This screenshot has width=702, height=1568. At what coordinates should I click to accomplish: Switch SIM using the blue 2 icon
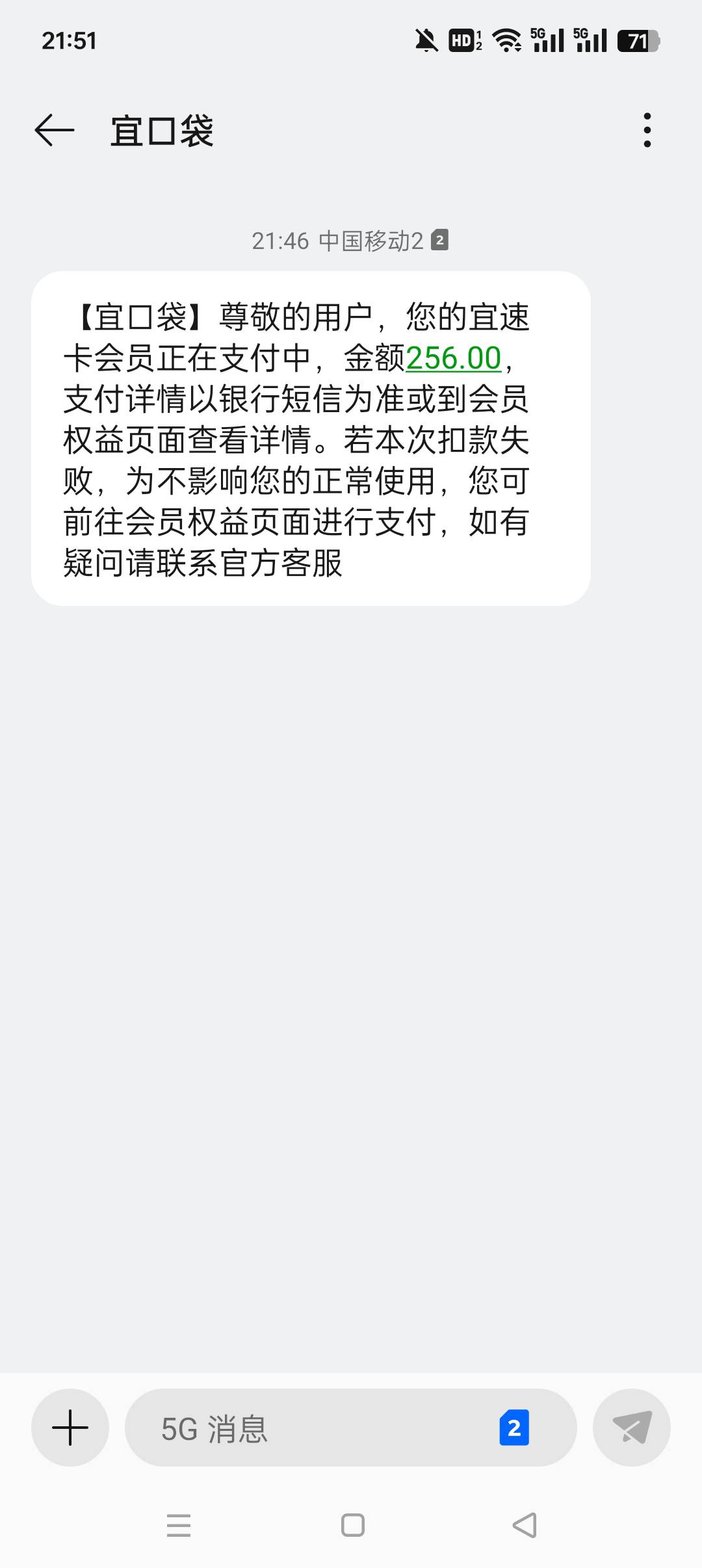pos(514,1428)
